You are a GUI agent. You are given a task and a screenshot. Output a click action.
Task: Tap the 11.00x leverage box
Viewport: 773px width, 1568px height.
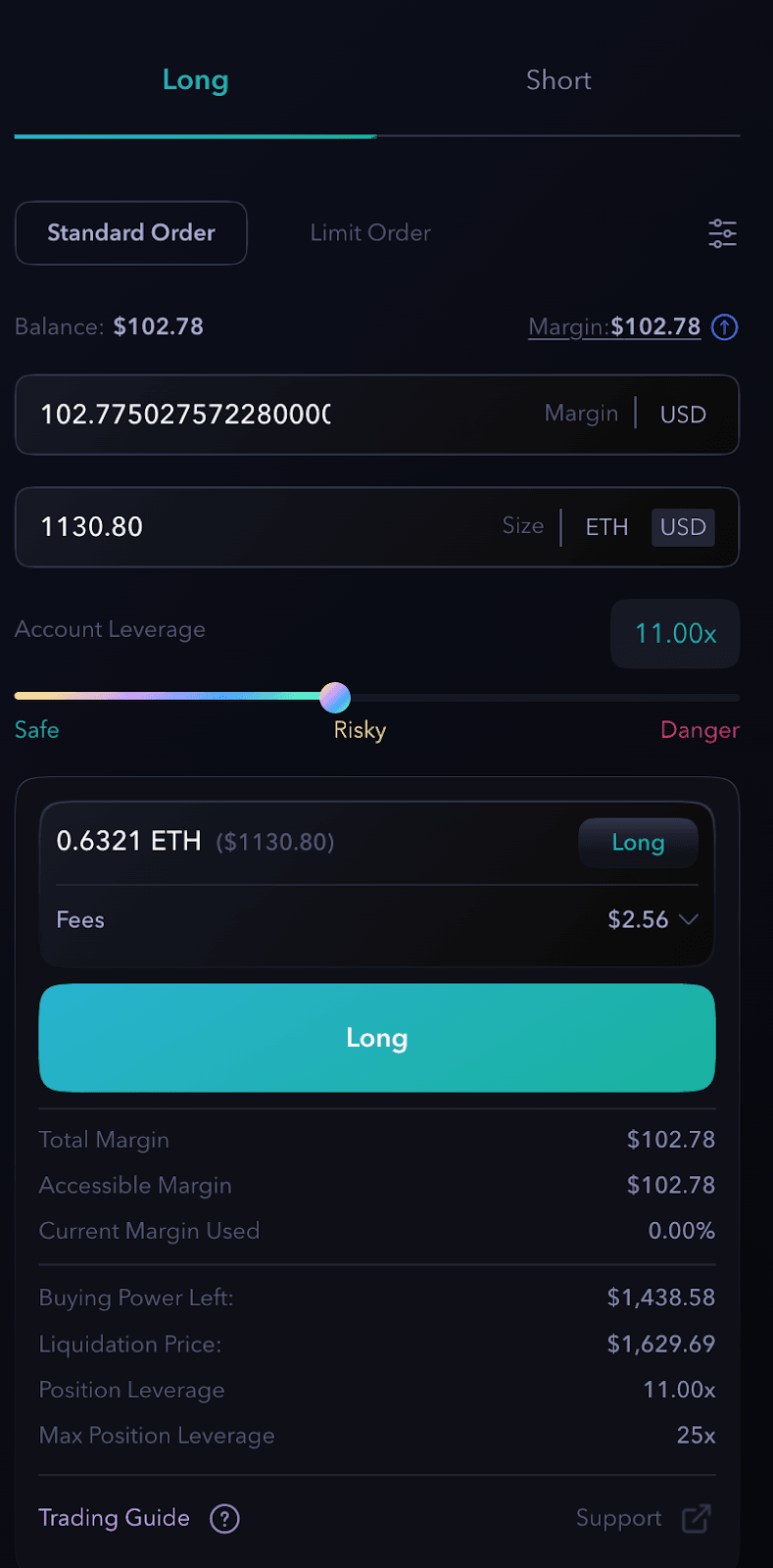tap(675, 634)
